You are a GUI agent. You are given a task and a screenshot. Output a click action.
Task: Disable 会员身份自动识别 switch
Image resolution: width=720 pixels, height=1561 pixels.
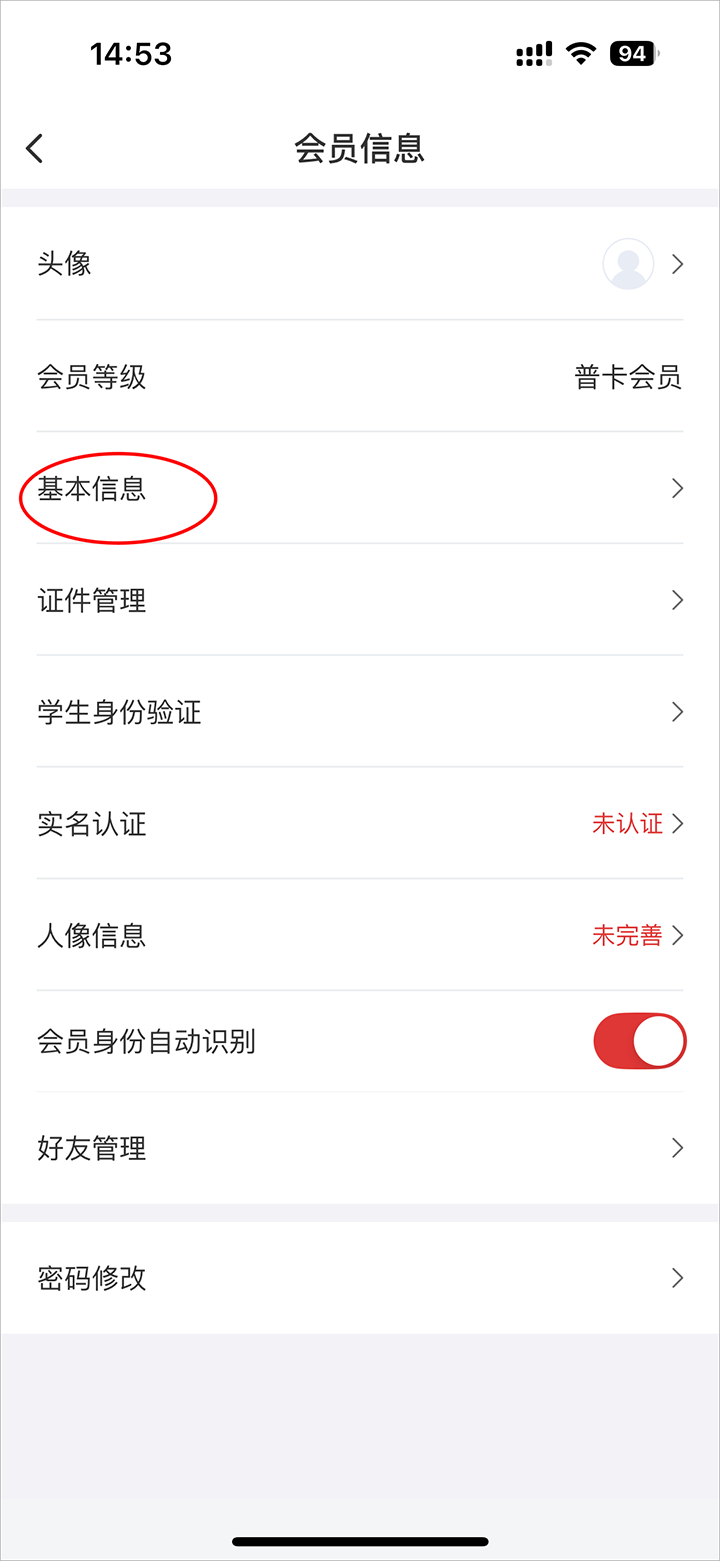coord(639,1041)
